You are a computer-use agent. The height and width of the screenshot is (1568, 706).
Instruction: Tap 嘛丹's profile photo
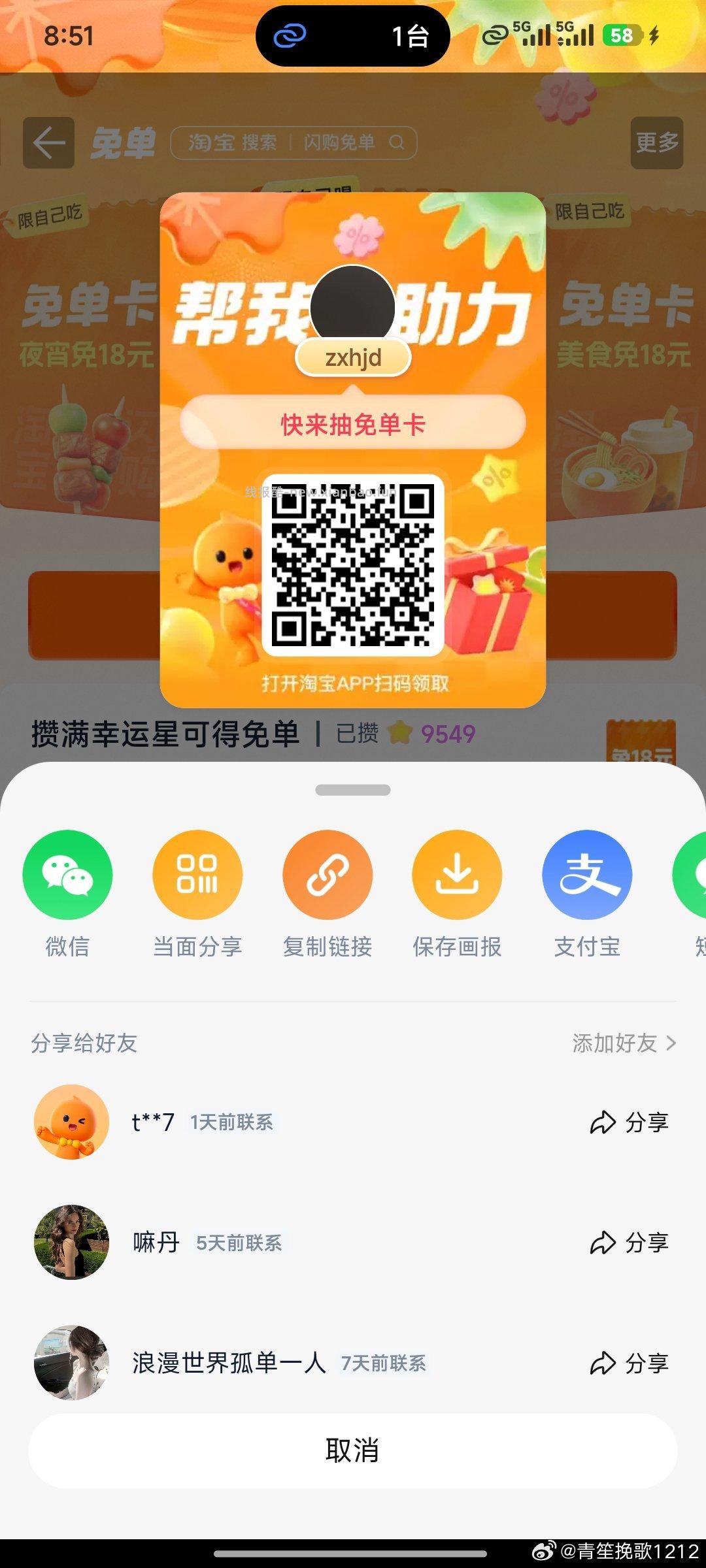tap(72, 1243)
